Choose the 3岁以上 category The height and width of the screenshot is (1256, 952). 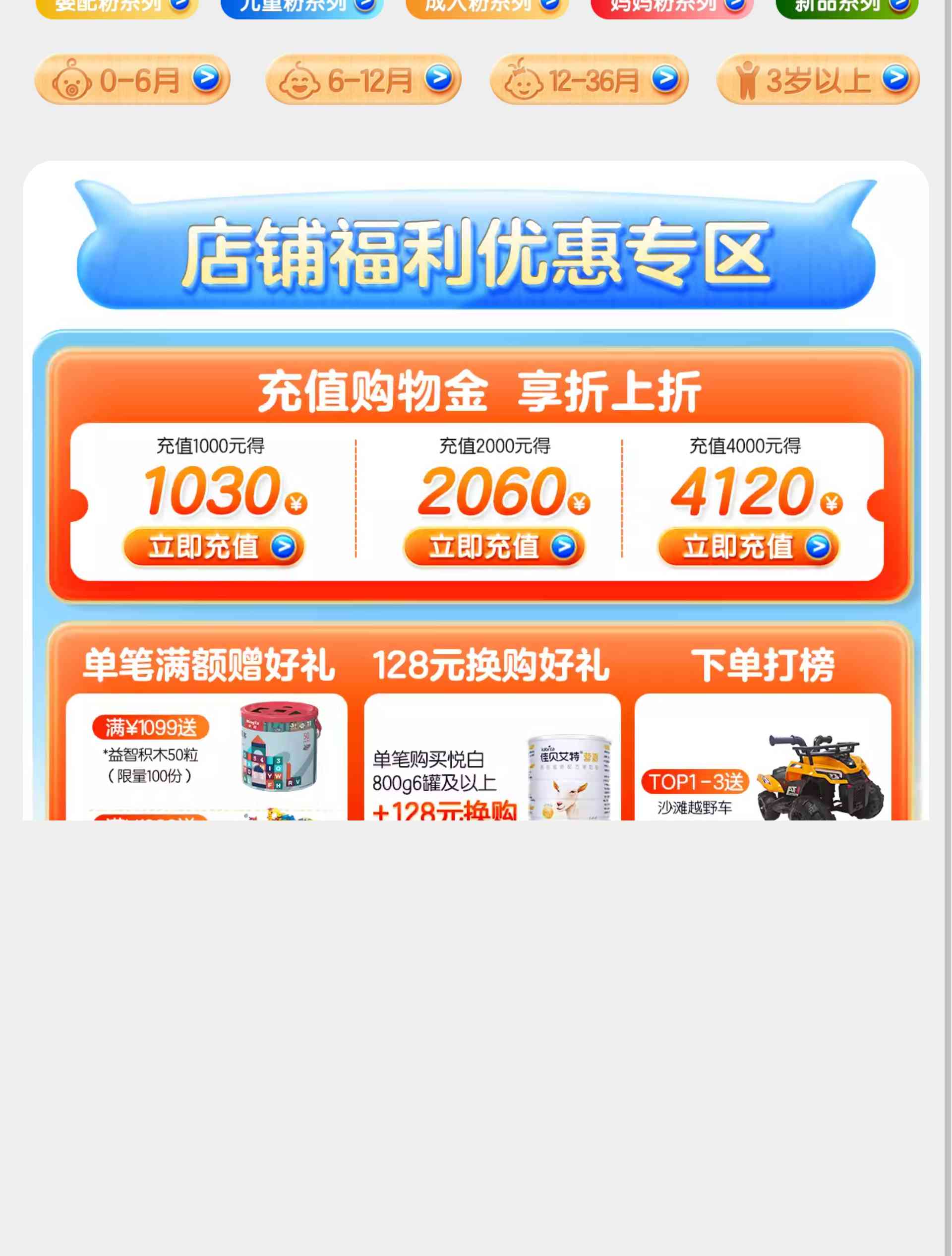tap(818, 79)
